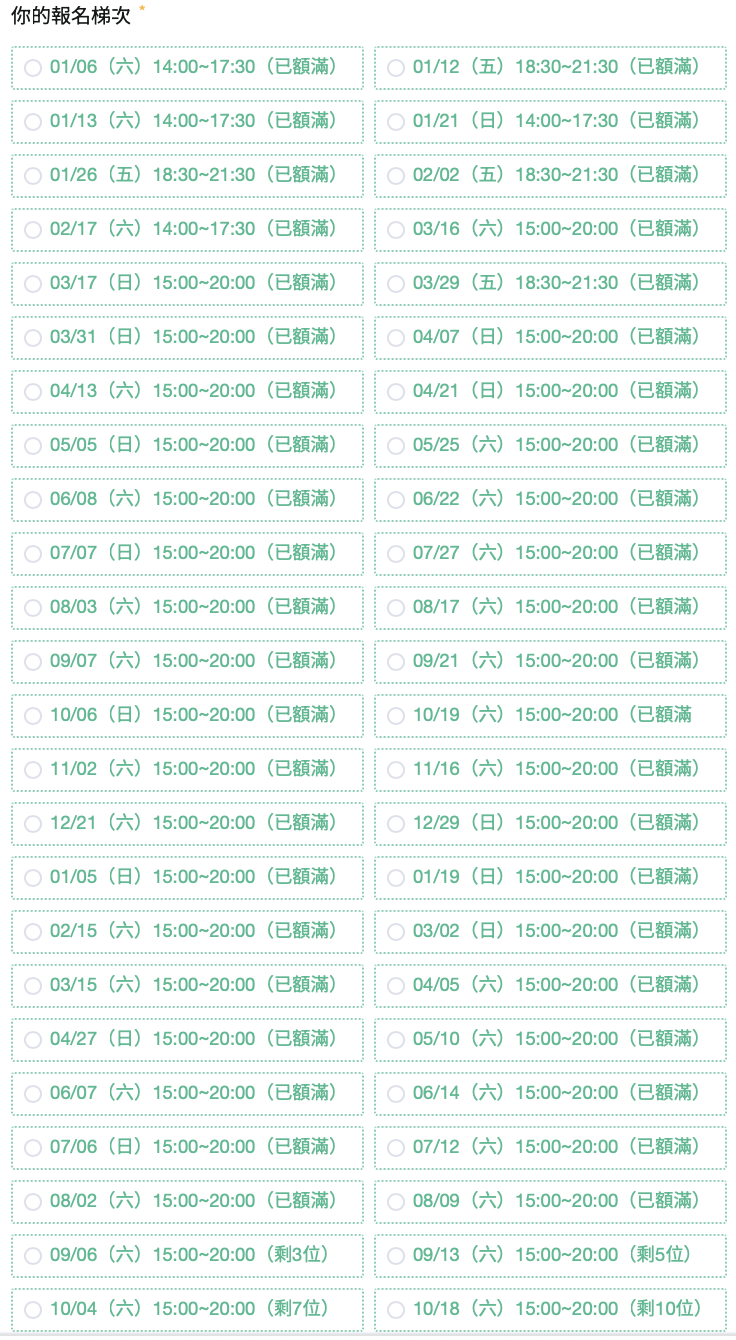The width and height of the screenshot is (736, 1340).
Task: Select the 12/29（日）15:00~20:00 option
Action: (550, 823)
